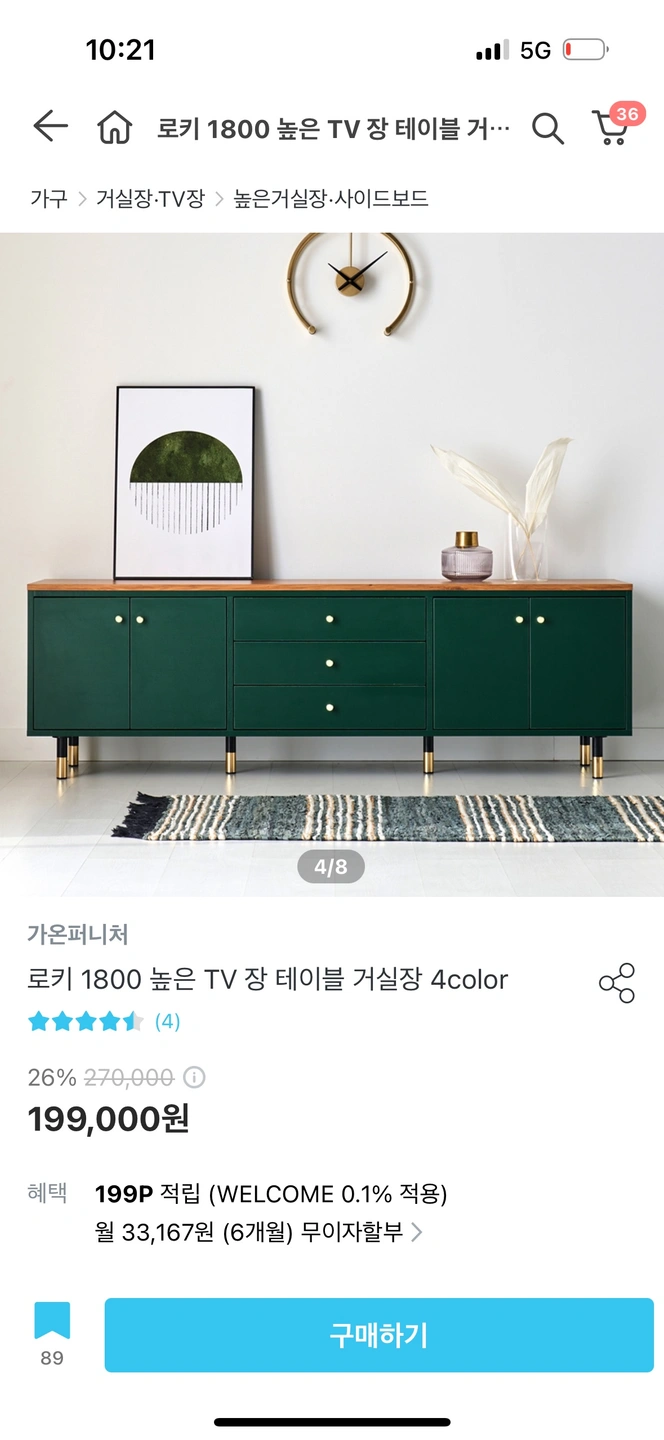Go back to the previous page

point(50,127)
